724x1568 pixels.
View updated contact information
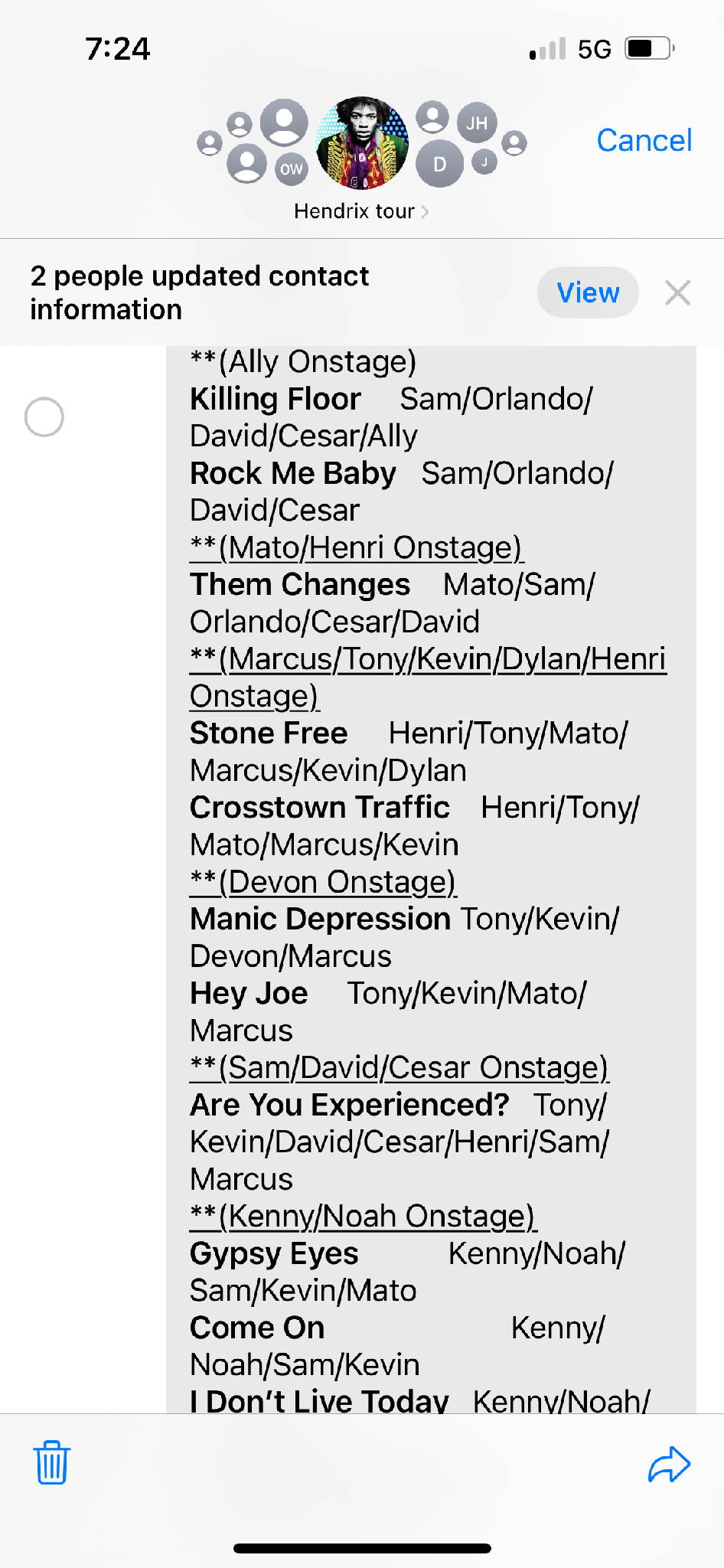[588, 292]
